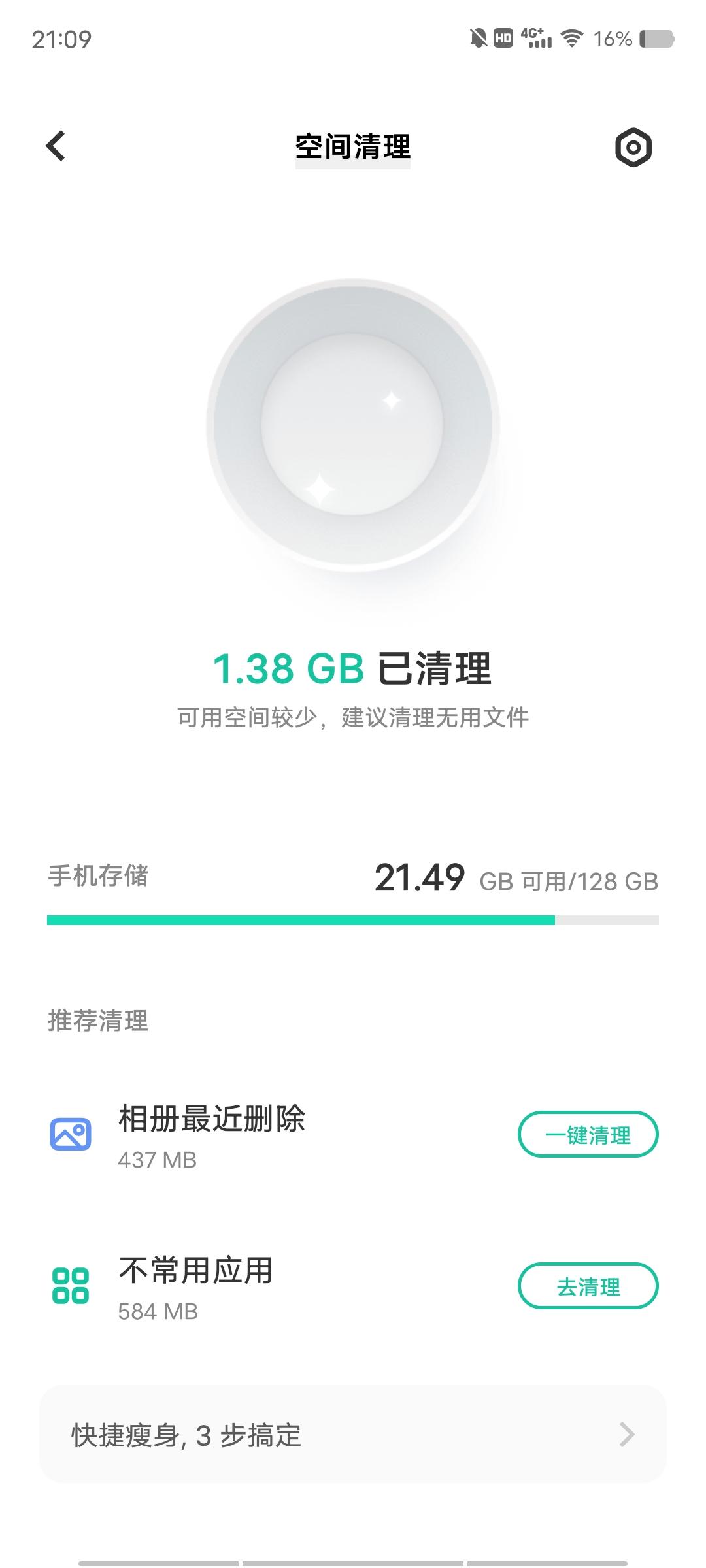706x1568 pixels.
Task: Go back from 空间清理 screen
Action: click(x=56, y=146)
